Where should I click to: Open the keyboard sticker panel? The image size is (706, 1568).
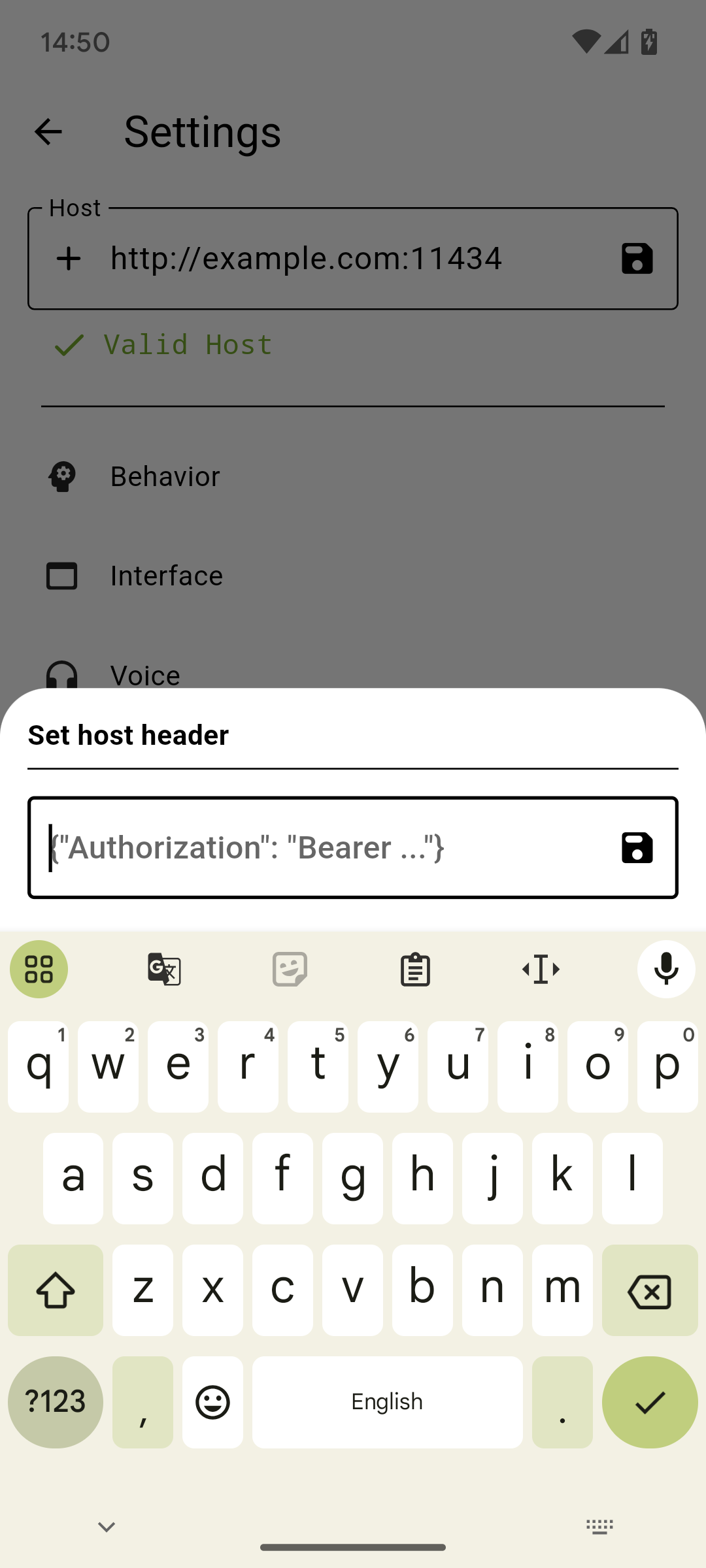[290, 969]
